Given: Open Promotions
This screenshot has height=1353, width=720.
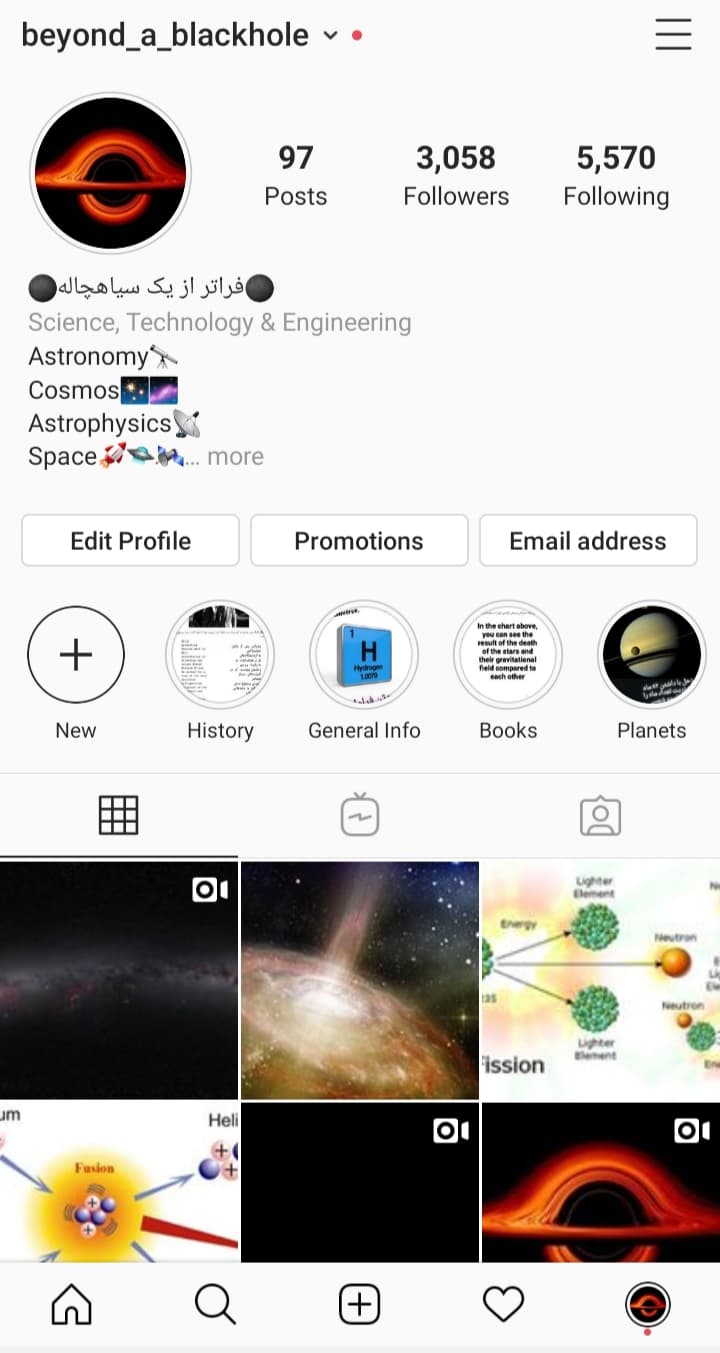Looking at the screenshot, I should 359,541.
